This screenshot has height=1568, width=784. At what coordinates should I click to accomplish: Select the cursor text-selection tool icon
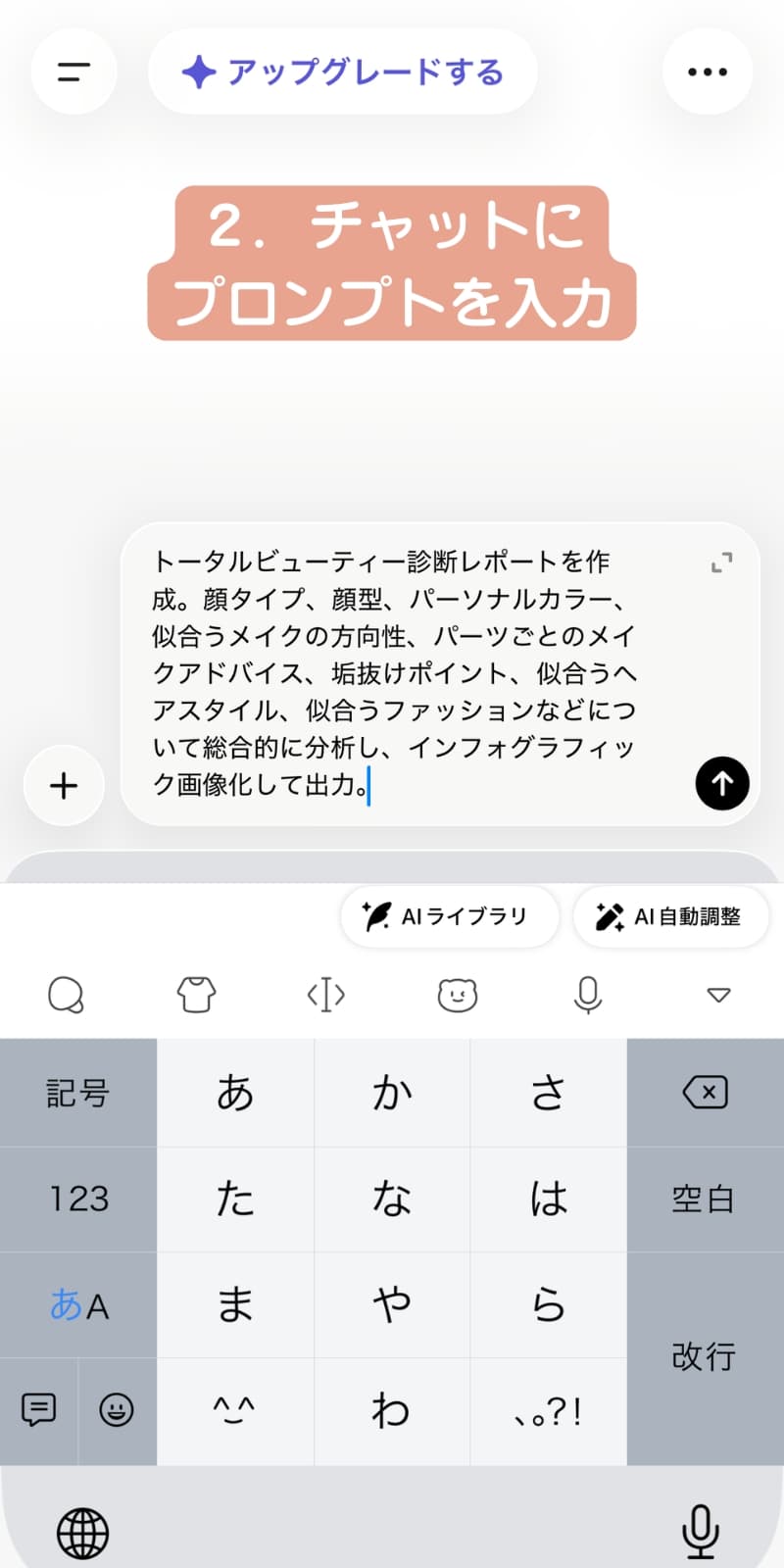point(326,994)
